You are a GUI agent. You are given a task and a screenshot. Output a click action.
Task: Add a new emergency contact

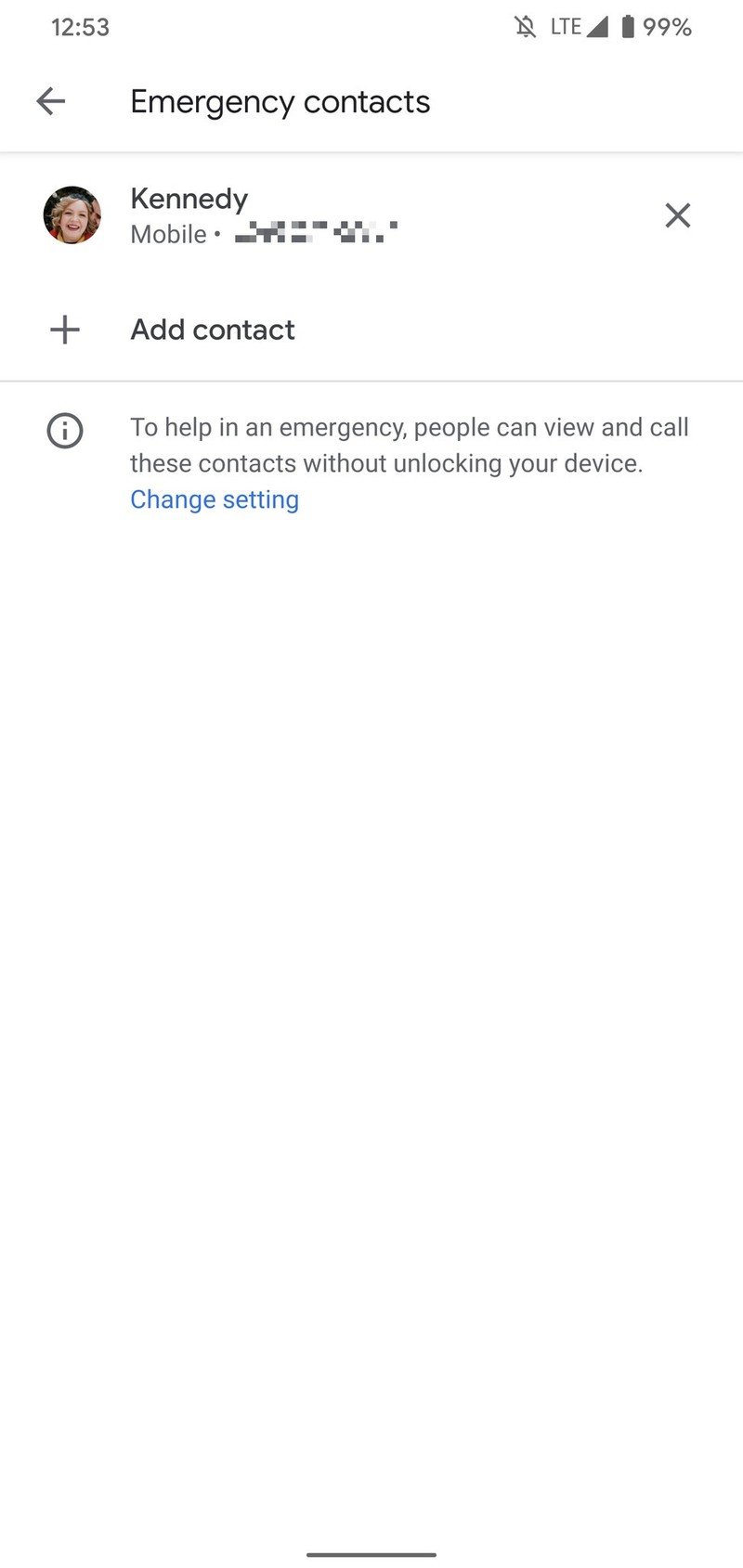click(213, 330)
